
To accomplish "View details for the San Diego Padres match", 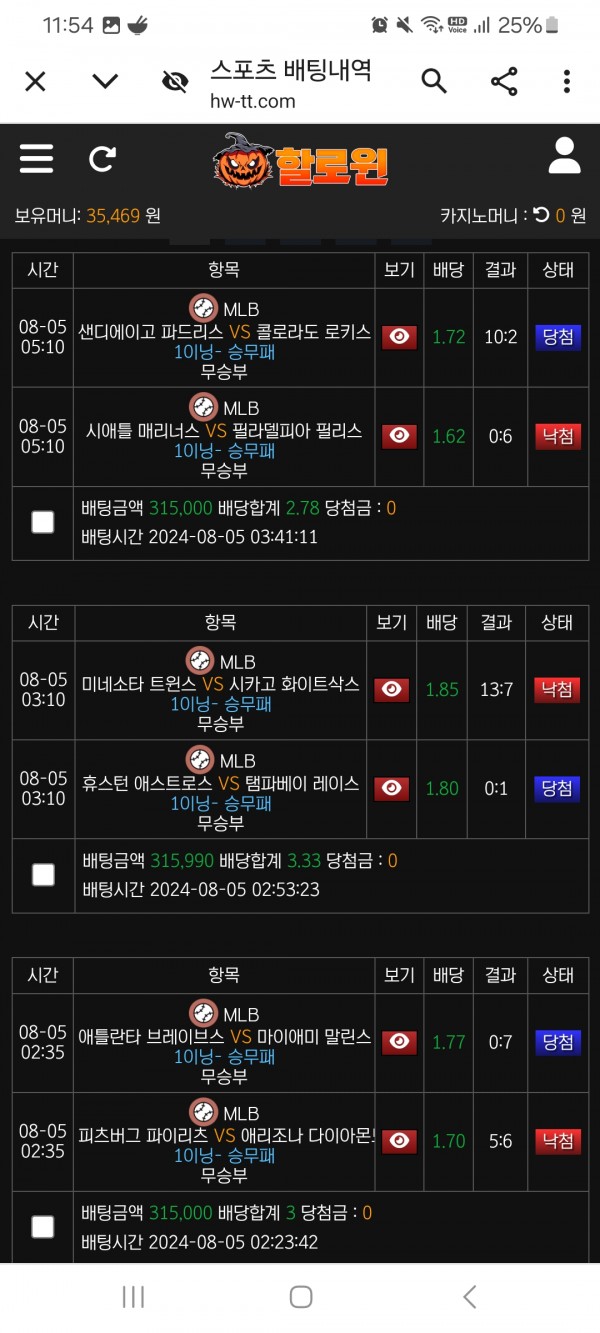I will 399,337.
